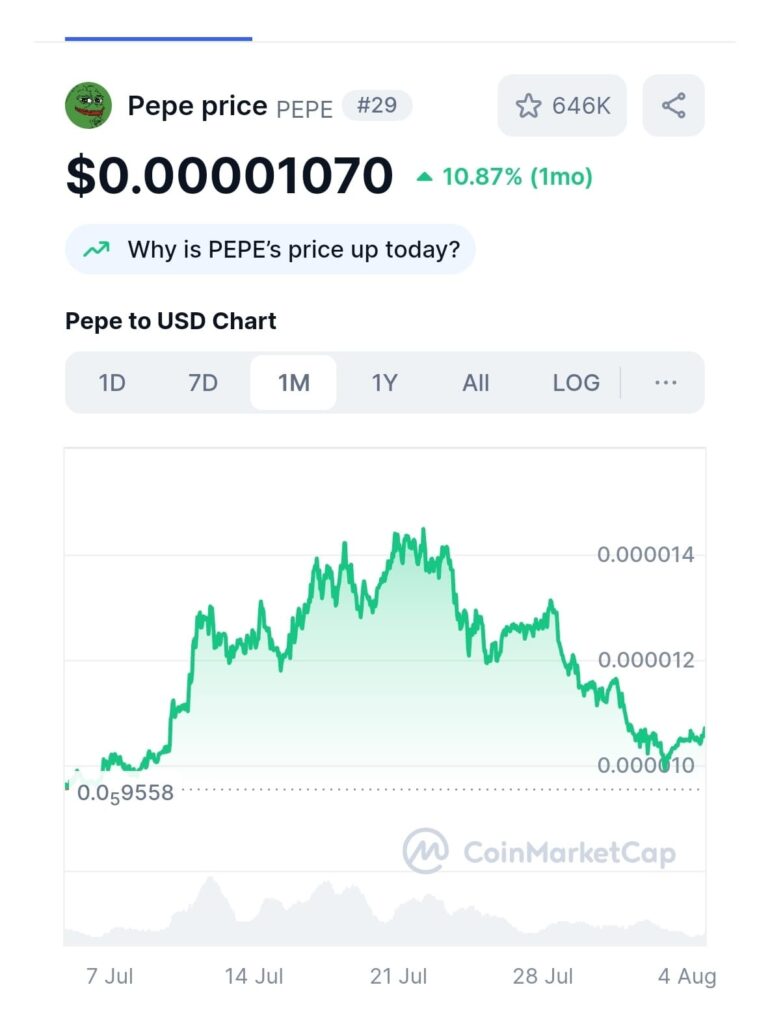Add Pepe to watchlist with star button

562,105
